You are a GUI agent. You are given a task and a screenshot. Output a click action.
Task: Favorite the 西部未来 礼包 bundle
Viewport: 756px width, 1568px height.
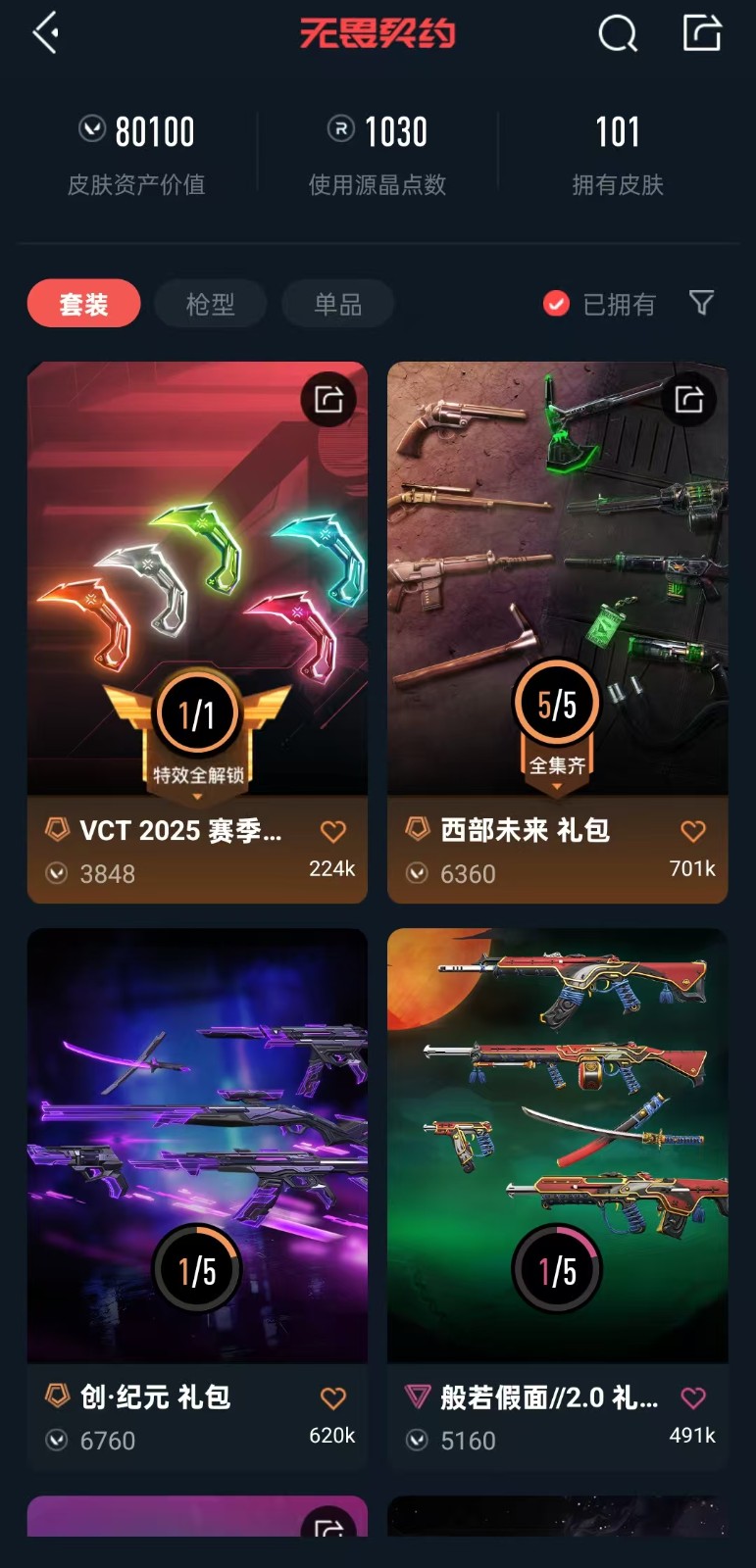pos(693,831)
